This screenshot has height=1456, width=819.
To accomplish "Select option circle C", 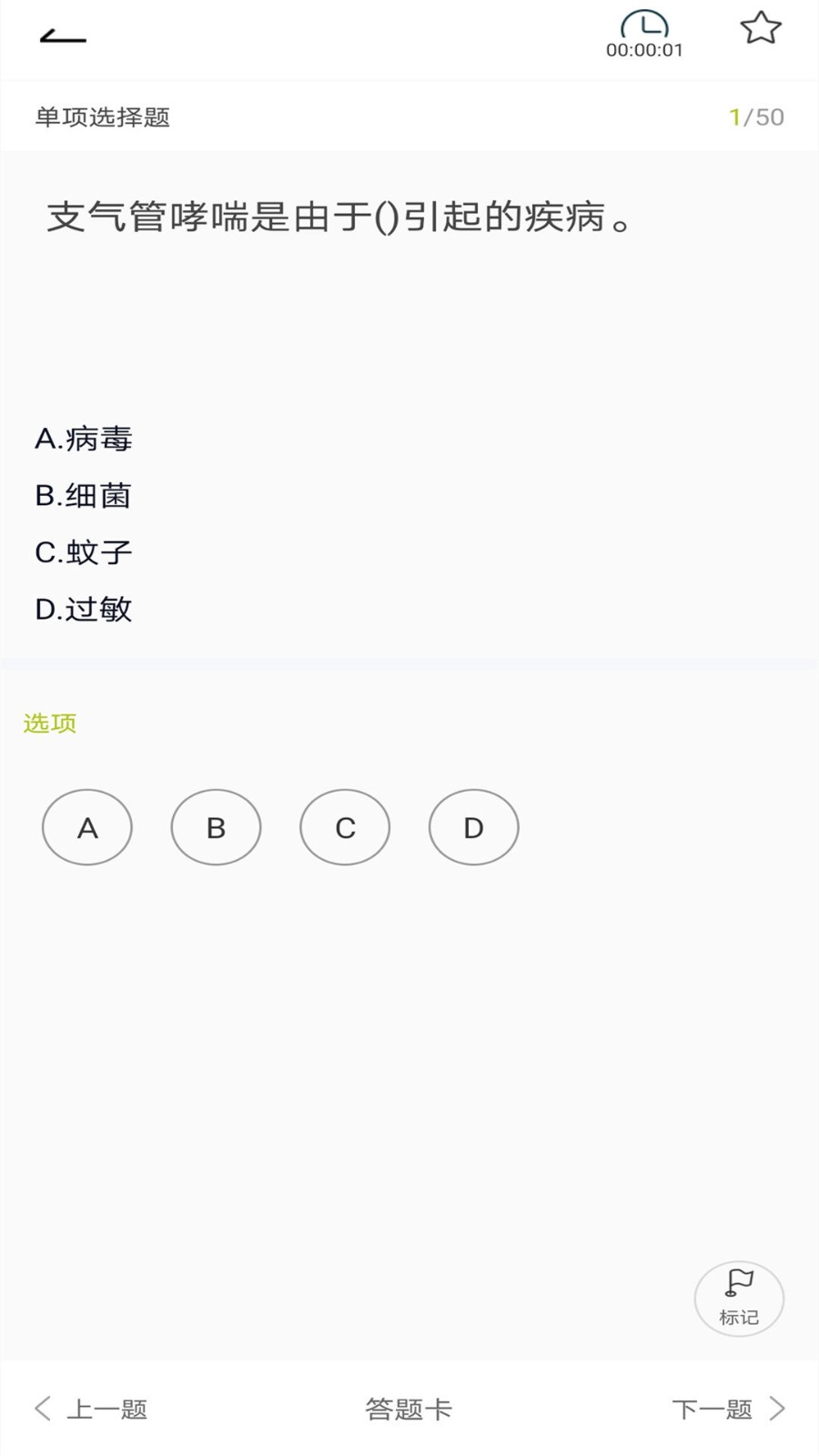I will (x=344, y=827).
